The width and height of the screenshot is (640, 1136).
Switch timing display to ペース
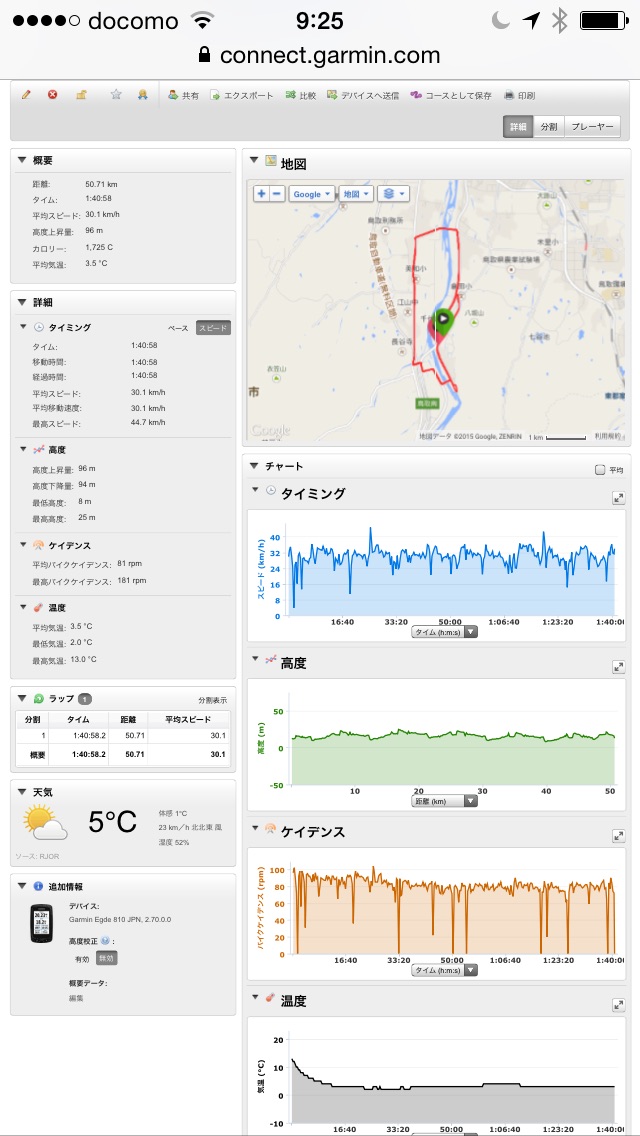coord(177,328)
